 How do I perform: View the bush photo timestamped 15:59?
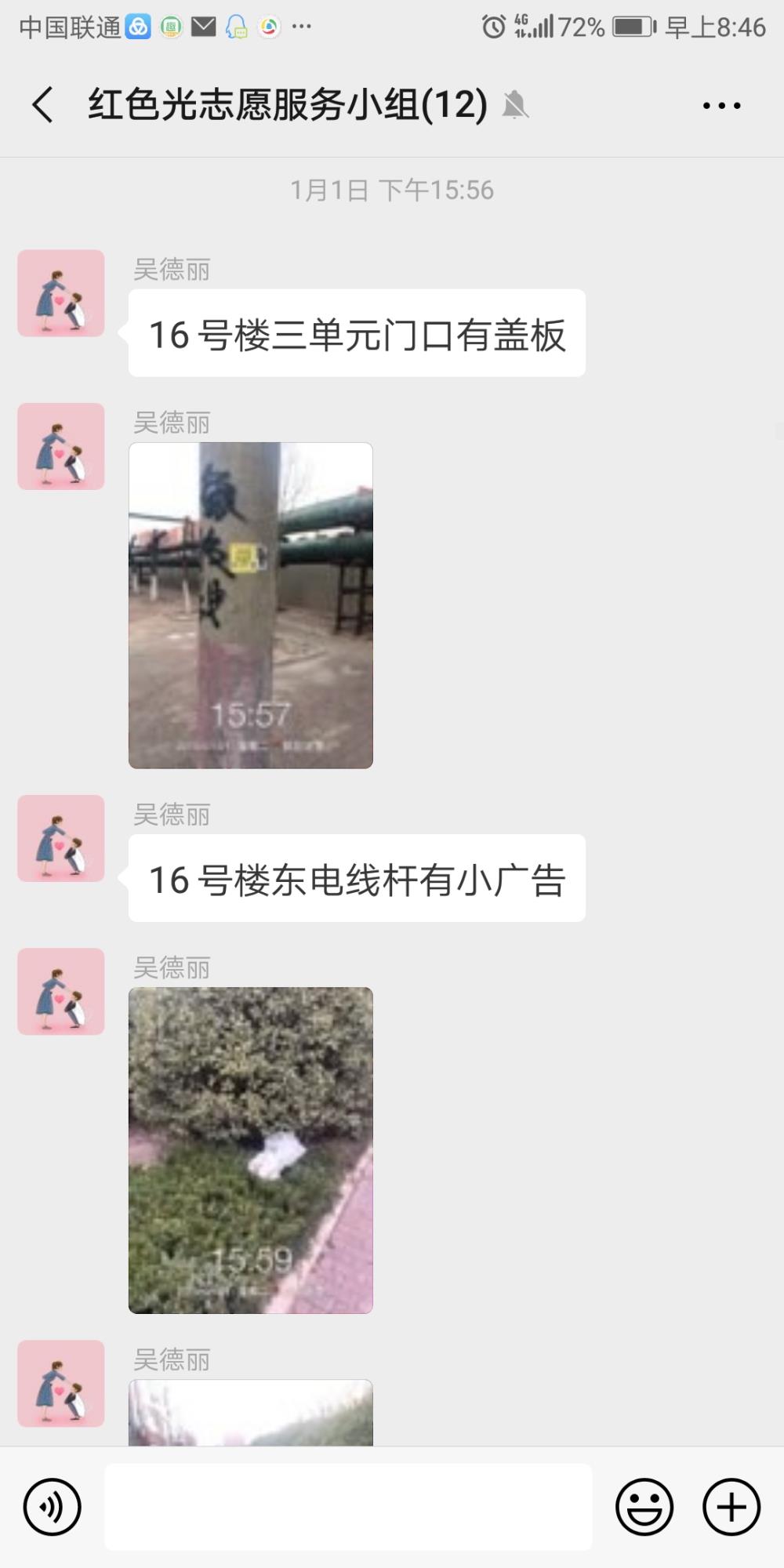pos(251,1150)
